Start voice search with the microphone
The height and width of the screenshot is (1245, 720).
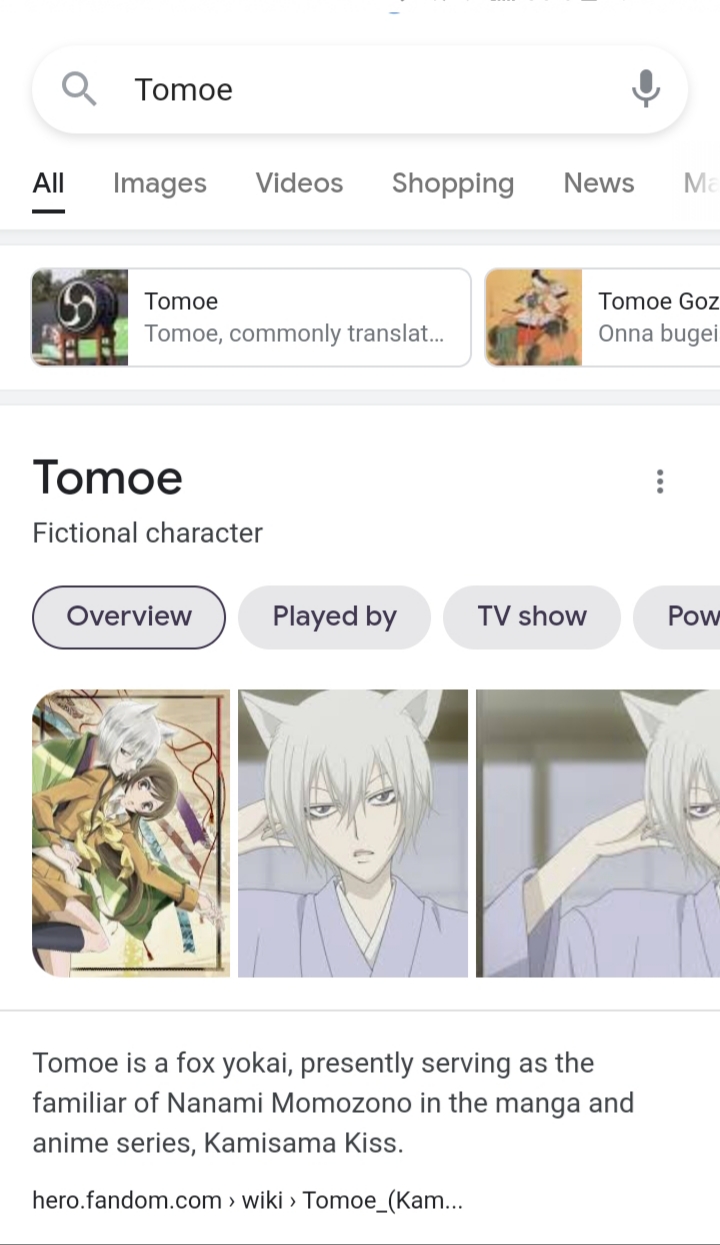coord(646,89)
